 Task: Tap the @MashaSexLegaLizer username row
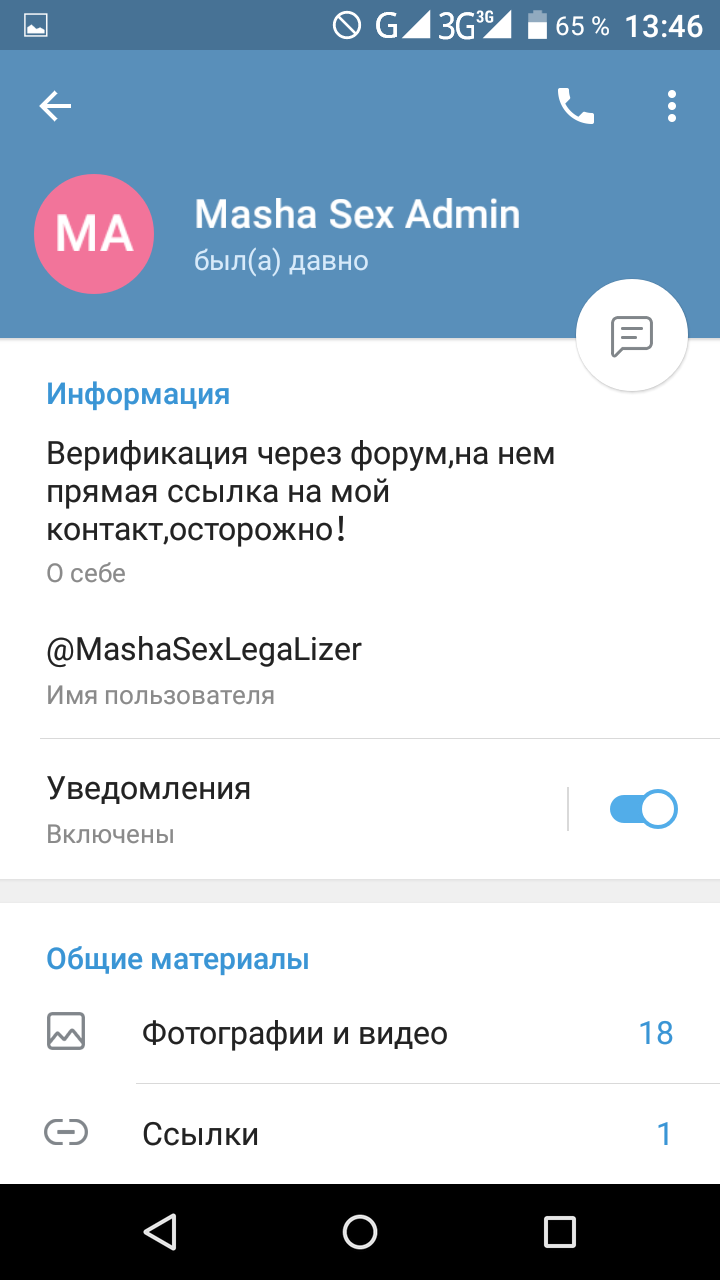360,670
